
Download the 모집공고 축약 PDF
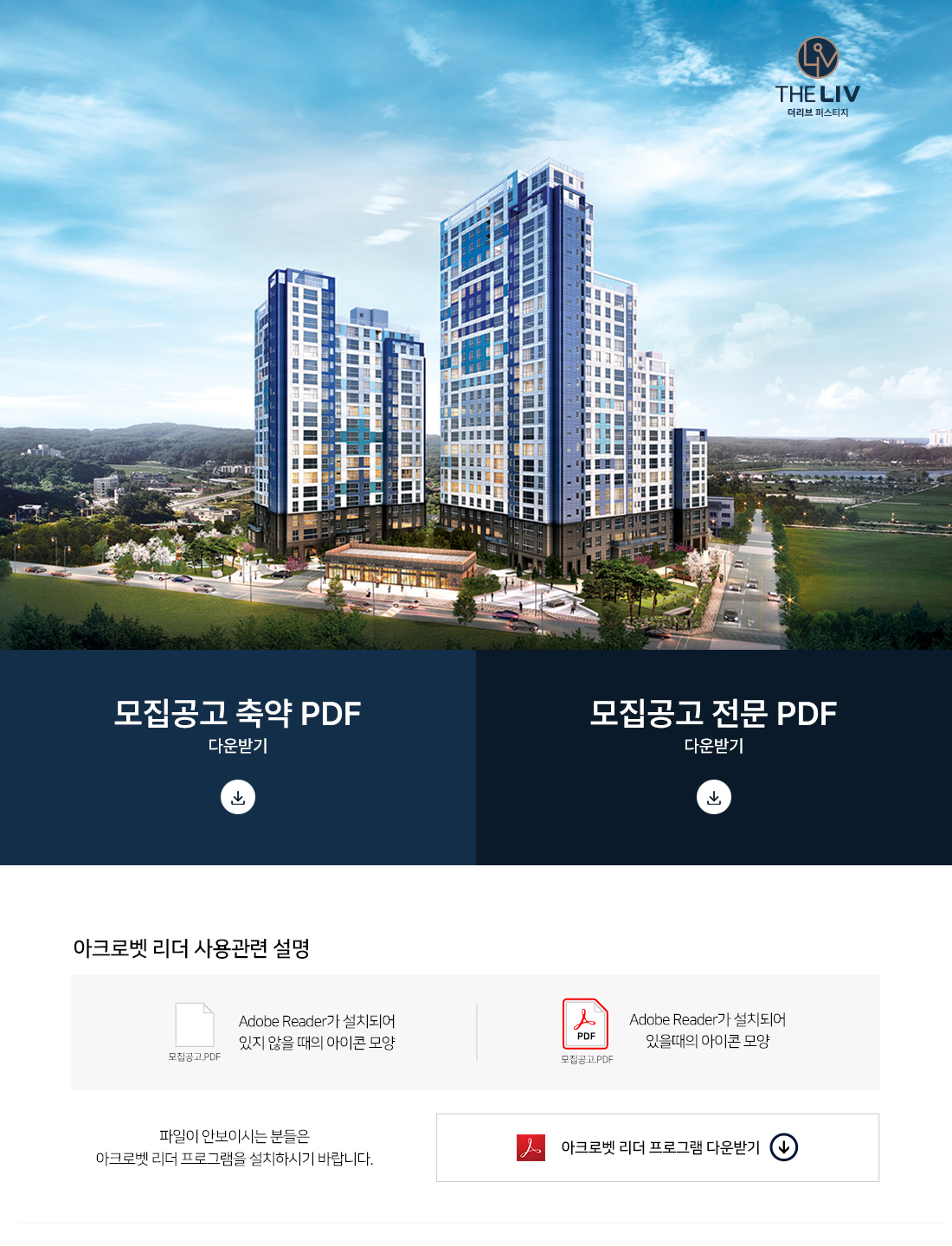click(x=238, y=797)
